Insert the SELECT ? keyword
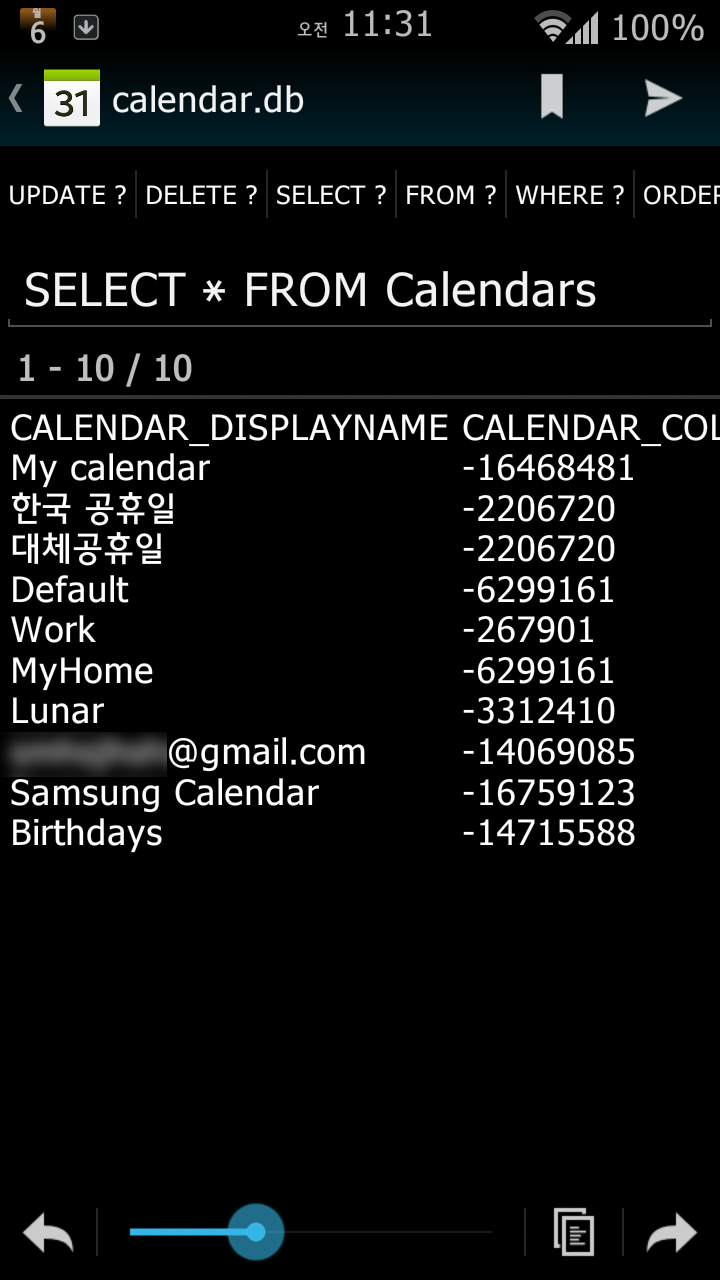This screenshot has width=720, height=1280. tap(331, 195)
